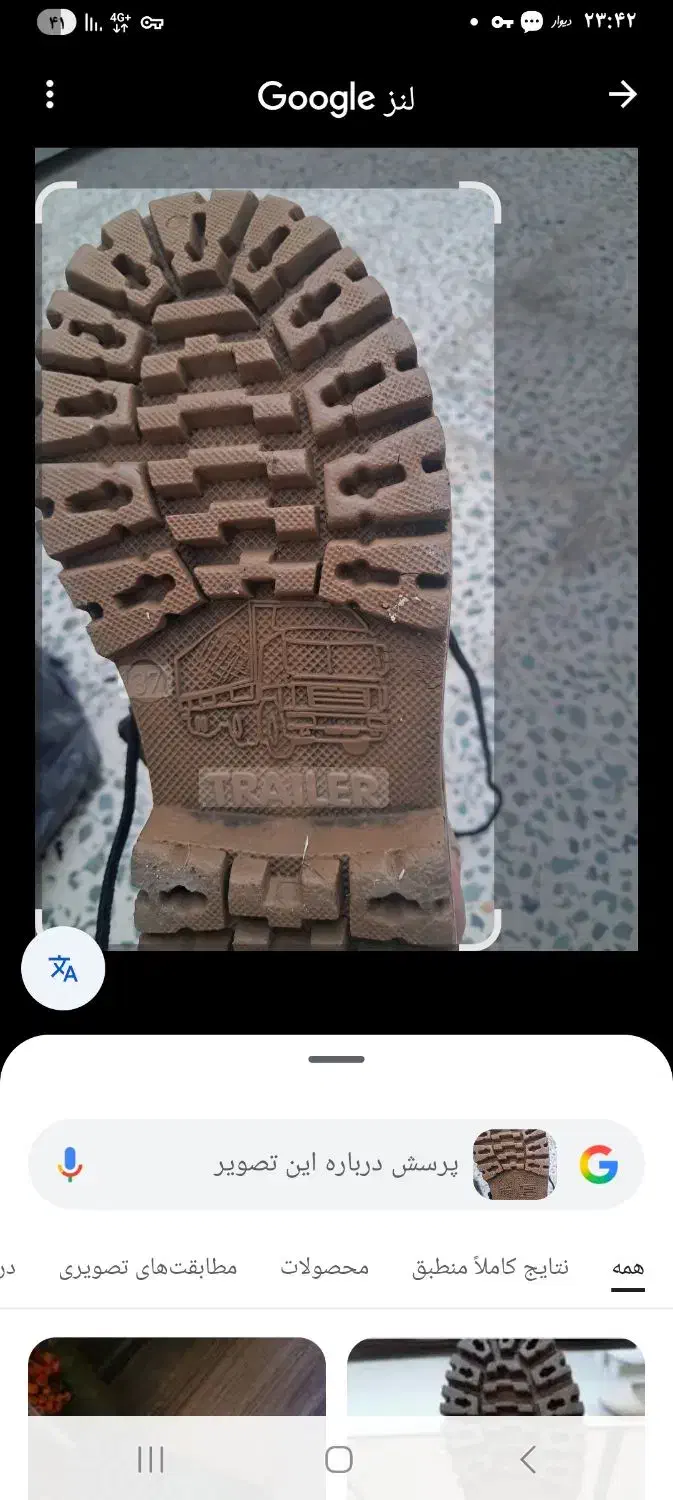The height and width of the screenshot is (1500, 673).
Task: Switch to the 'همه' tab
Action: [628, 1268]
